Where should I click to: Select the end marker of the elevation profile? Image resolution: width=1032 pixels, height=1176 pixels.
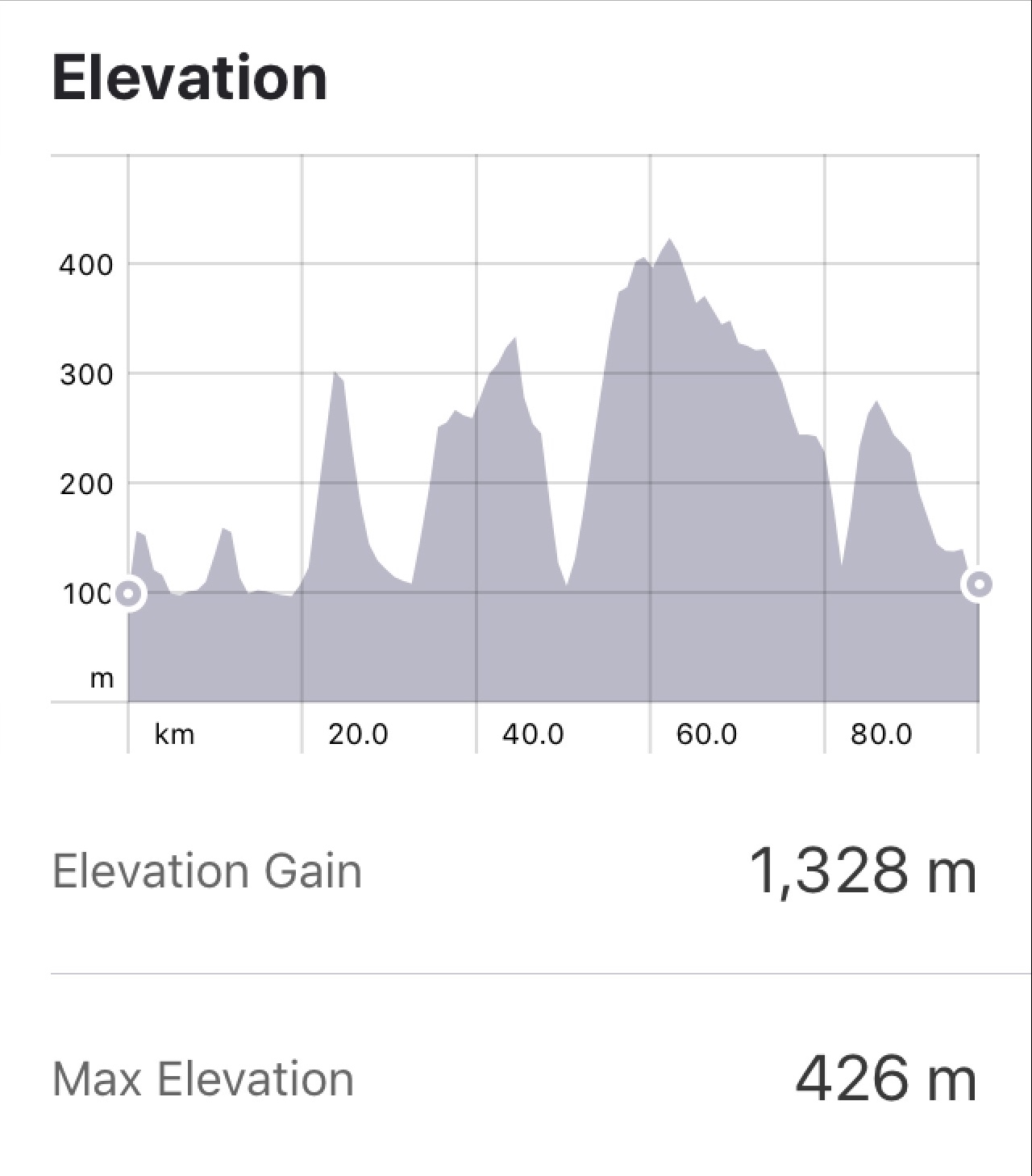pyautogui.click(x=979, y=584)
